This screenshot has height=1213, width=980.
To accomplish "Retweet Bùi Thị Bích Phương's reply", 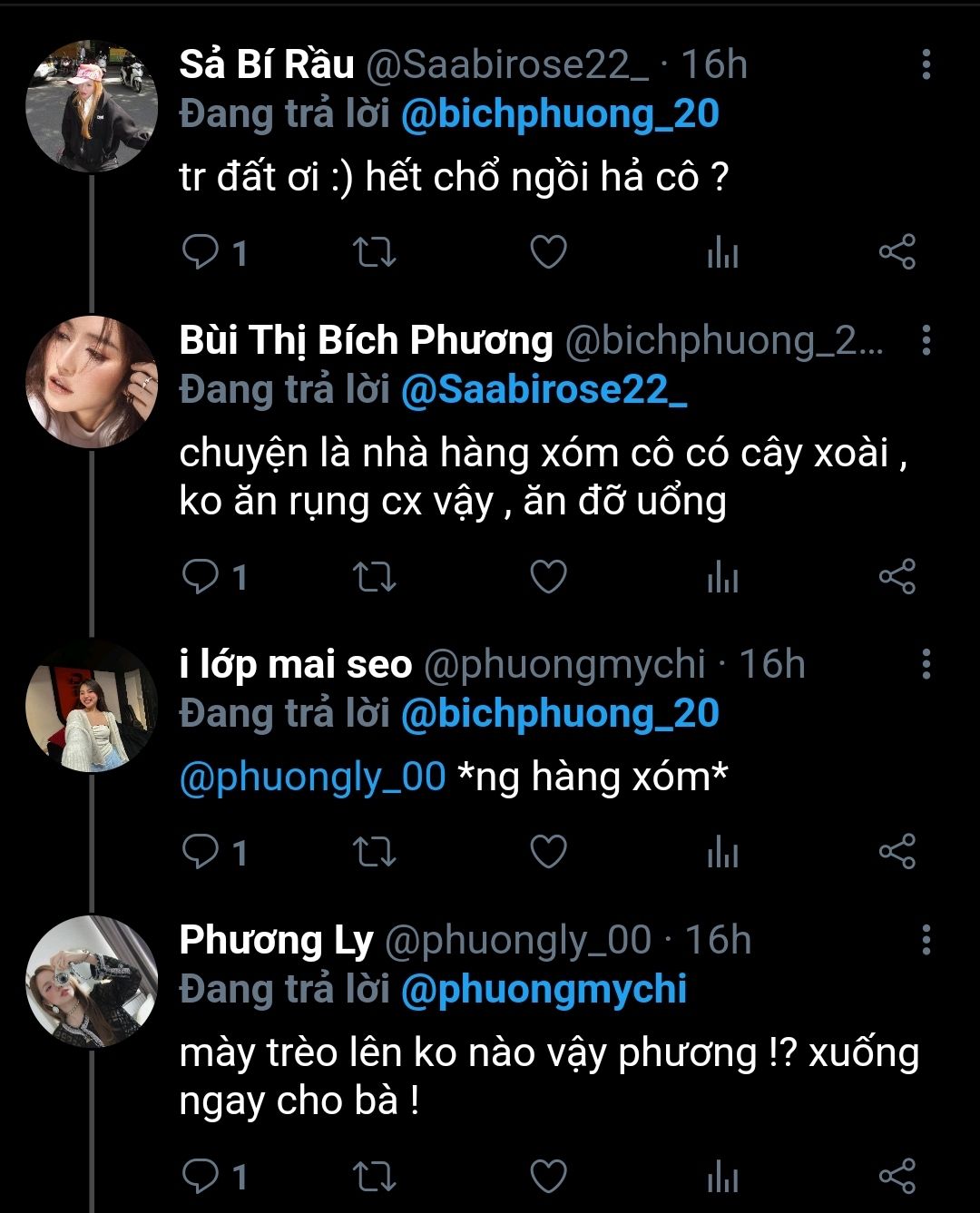I will tap(373, 576).
